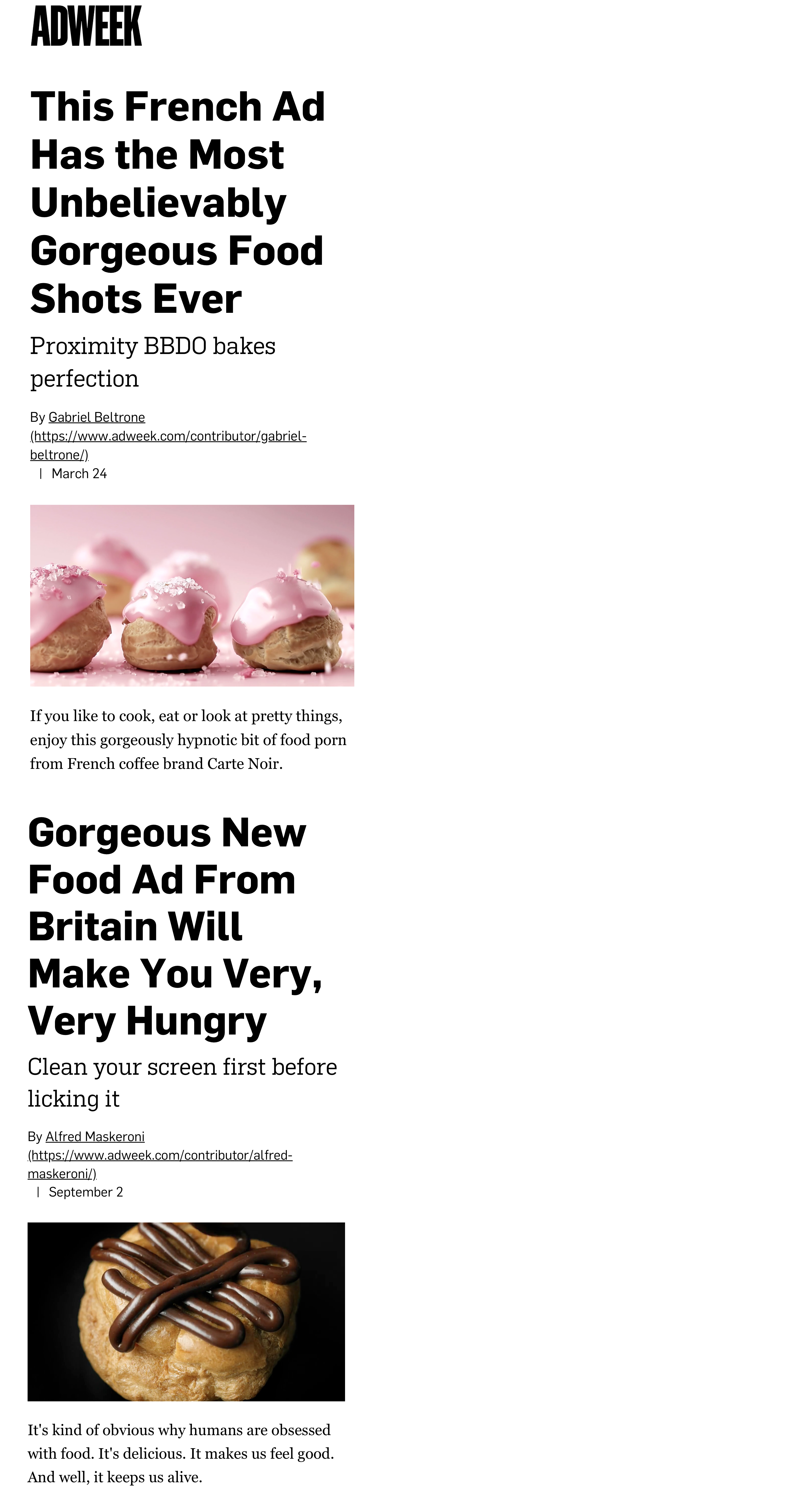Open Gabriel Beltrone's contributor link

[97, 417]
